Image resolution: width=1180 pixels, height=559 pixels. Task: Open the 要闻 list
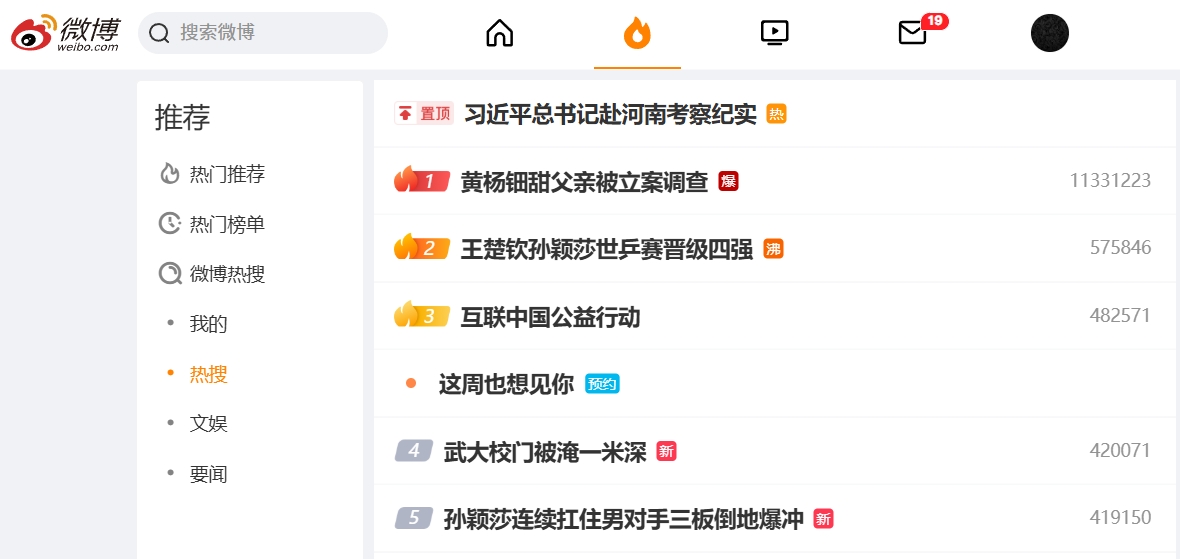pos(209,474)
